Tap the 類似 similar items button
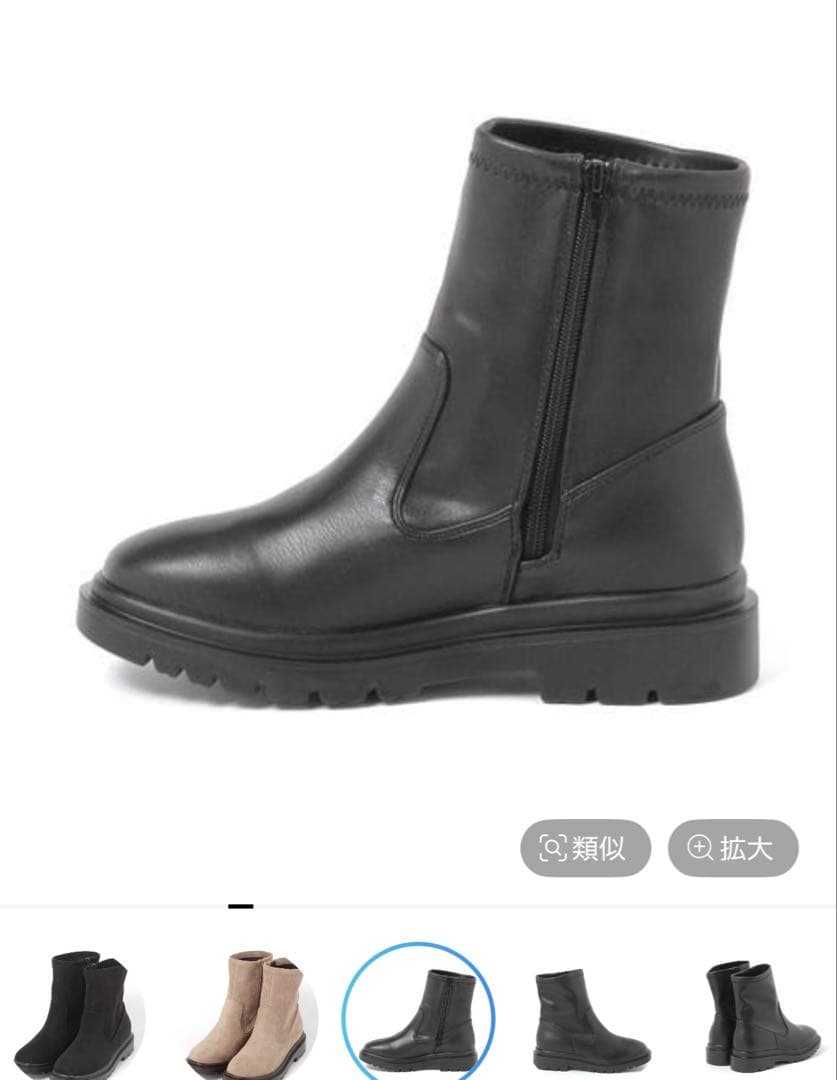Screen dimensions: 837x1080 point(585,848)
